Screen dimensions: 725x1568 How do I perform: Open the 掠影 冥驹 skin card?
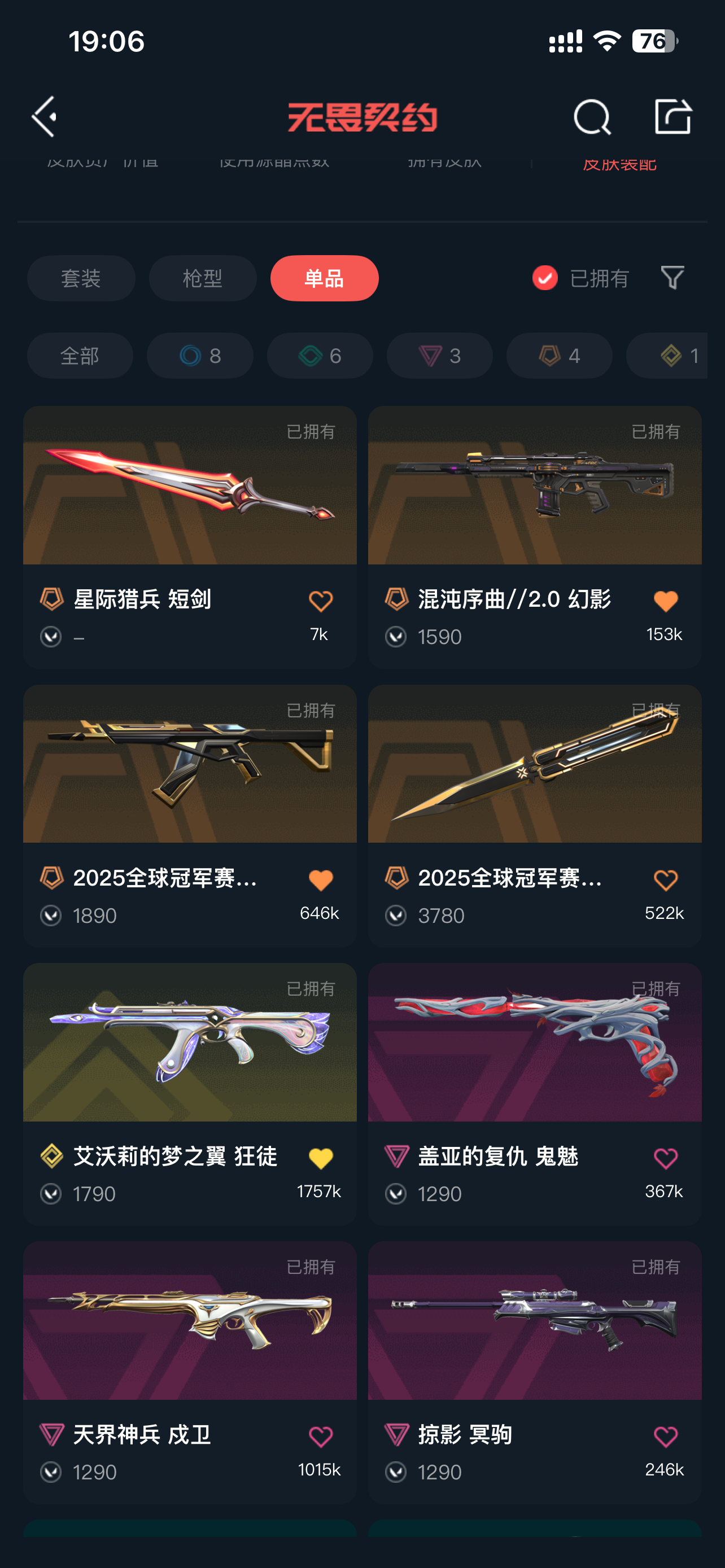(535, 1372)
